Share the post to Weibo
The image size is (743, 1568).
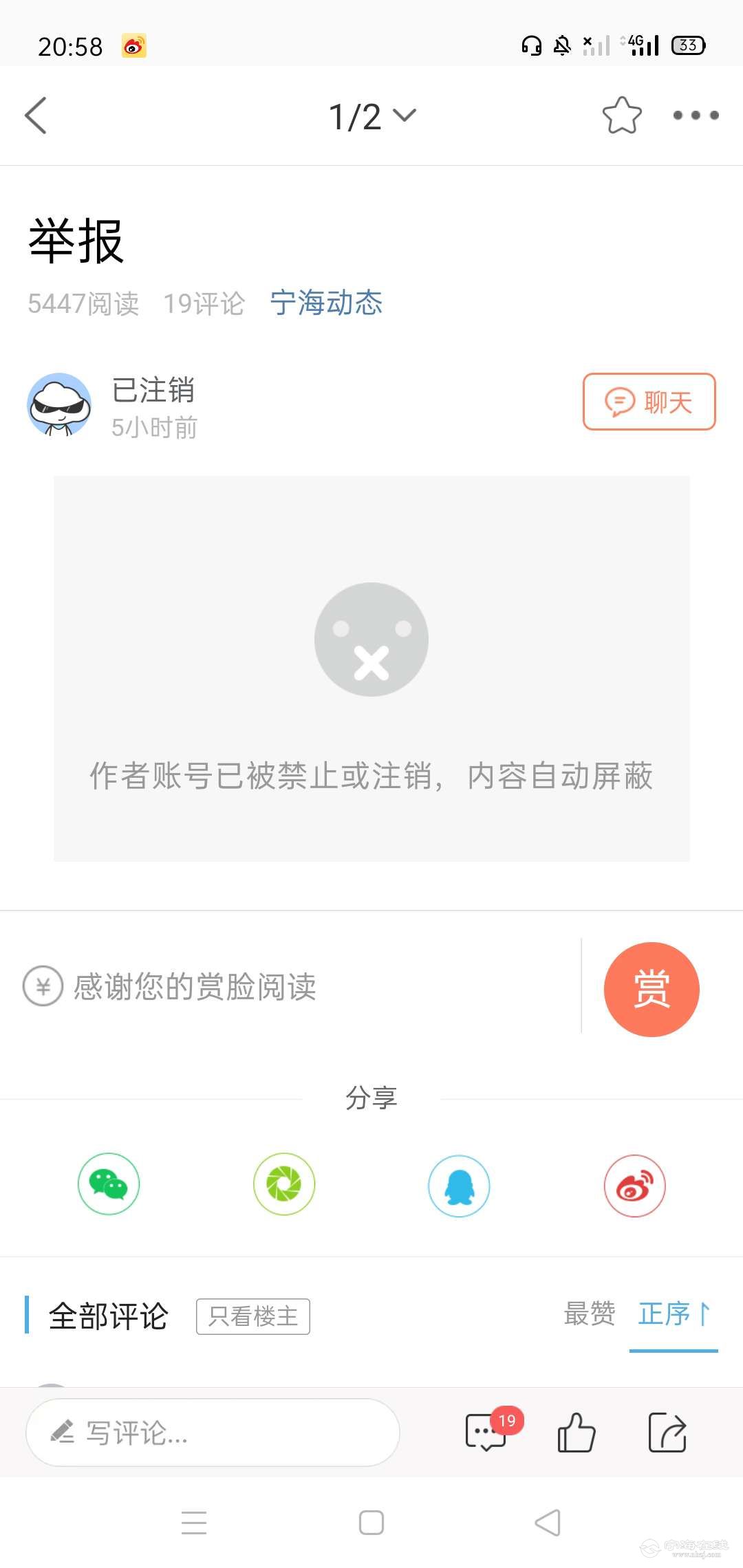(634, 1186)
